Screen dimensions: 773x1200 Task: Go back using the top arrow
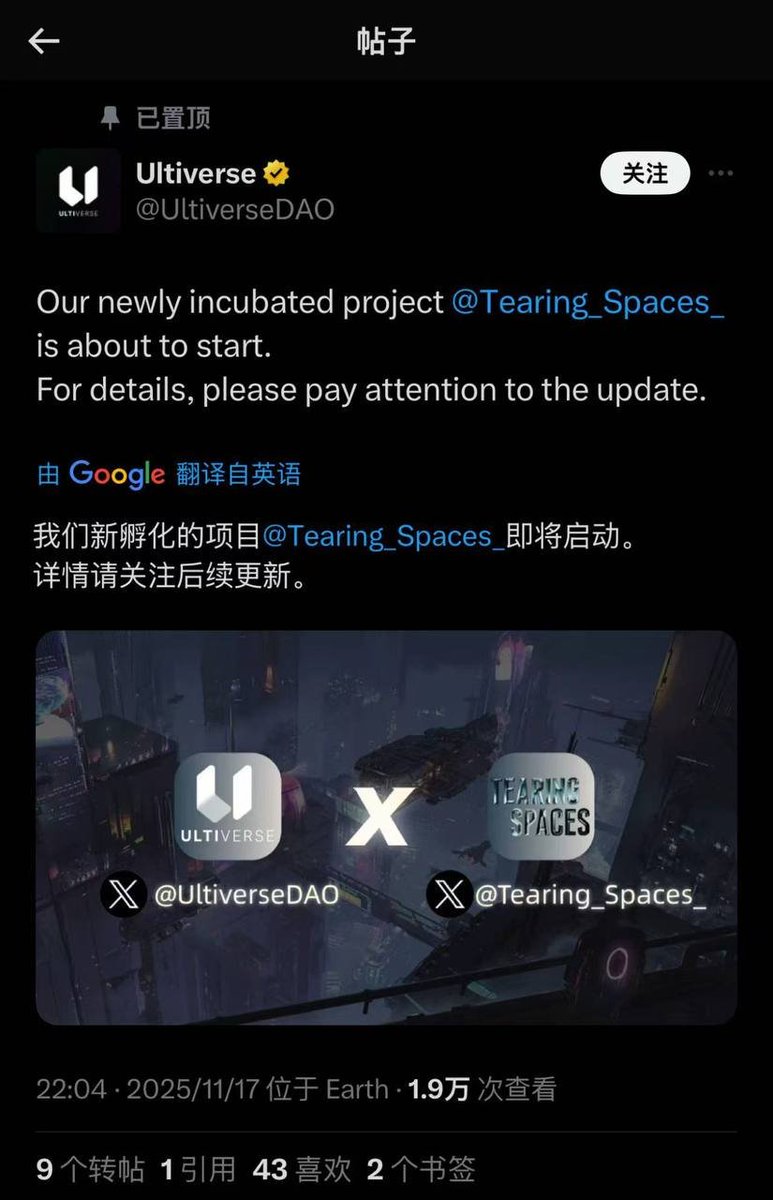(43, 41)
